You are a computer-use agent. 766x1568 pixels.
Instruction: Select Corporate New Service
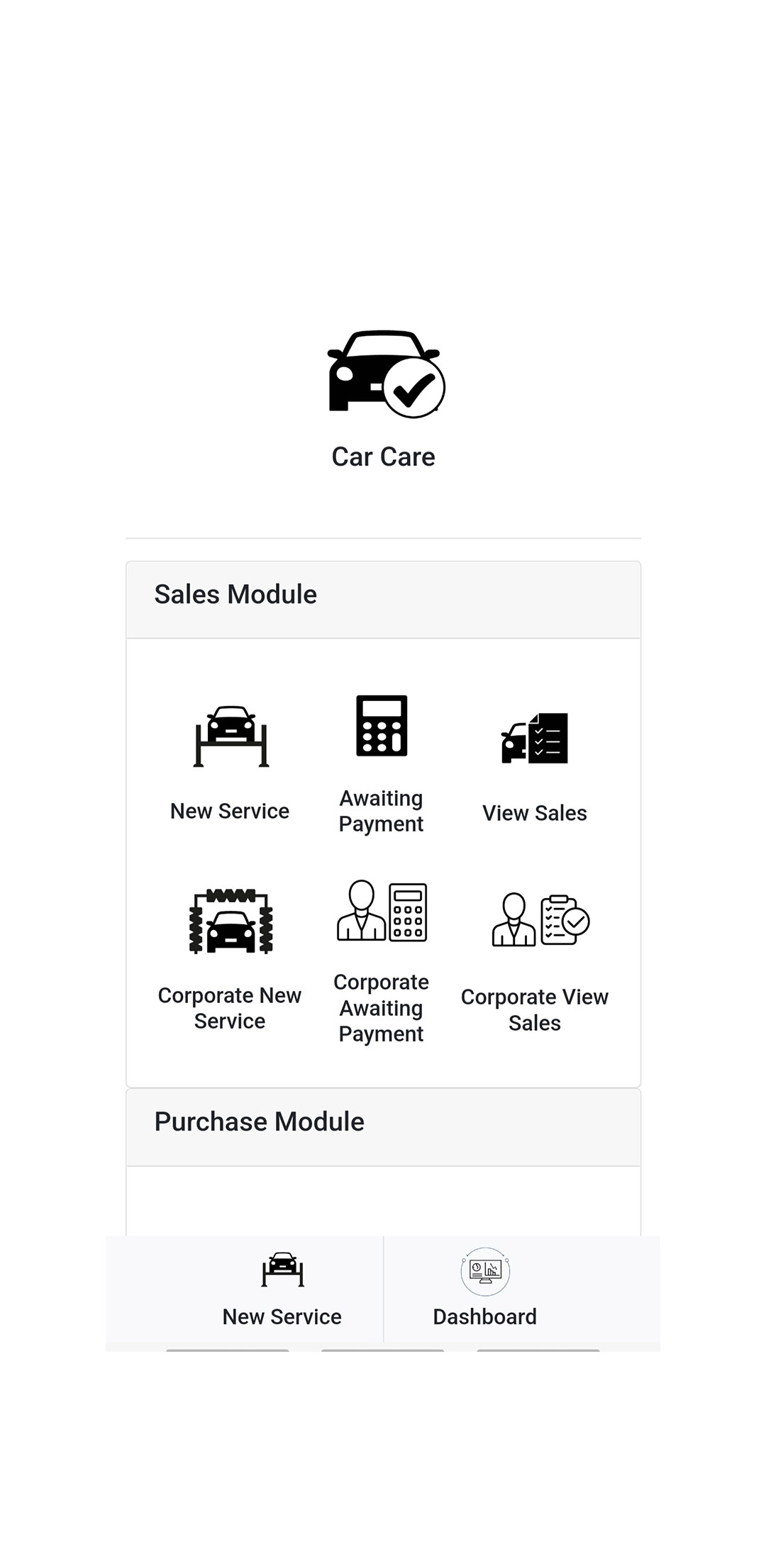click(x=230, y=957)
